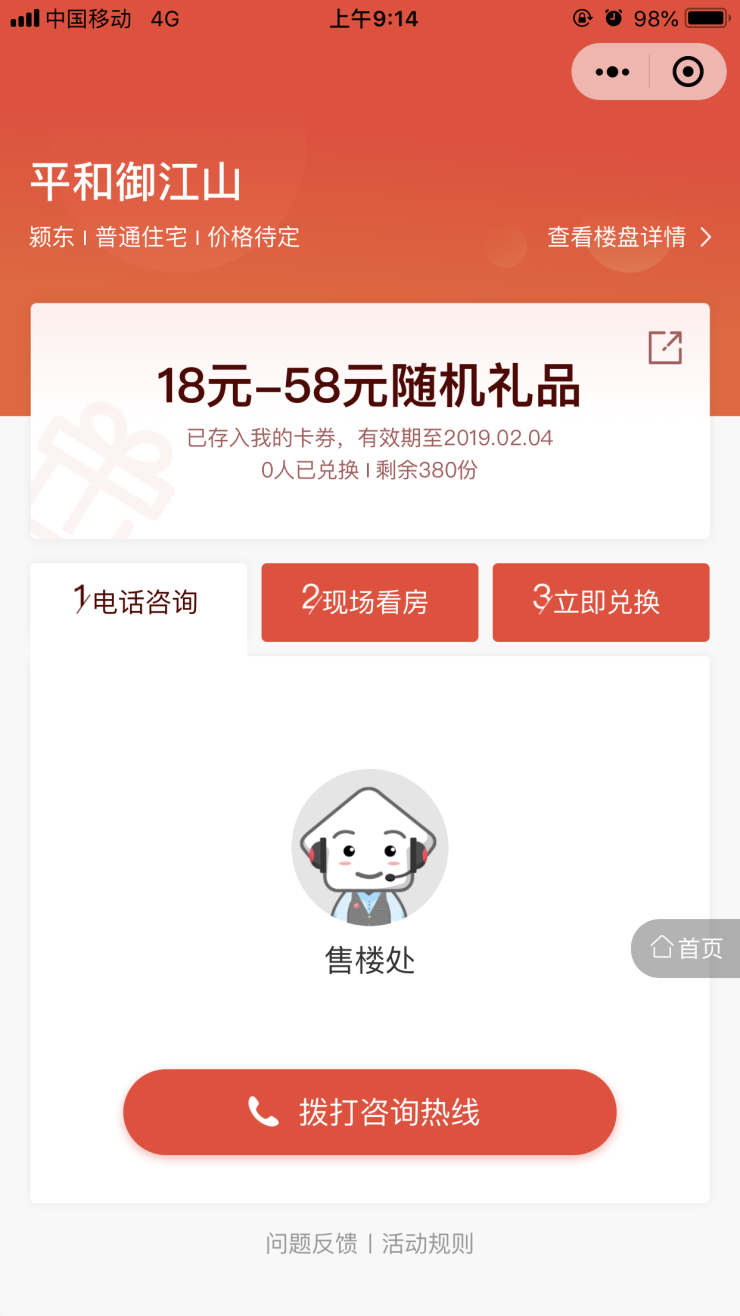Close the mini program via circle icon
Viewport: 740px width, 1316px height.
[688, 72]
